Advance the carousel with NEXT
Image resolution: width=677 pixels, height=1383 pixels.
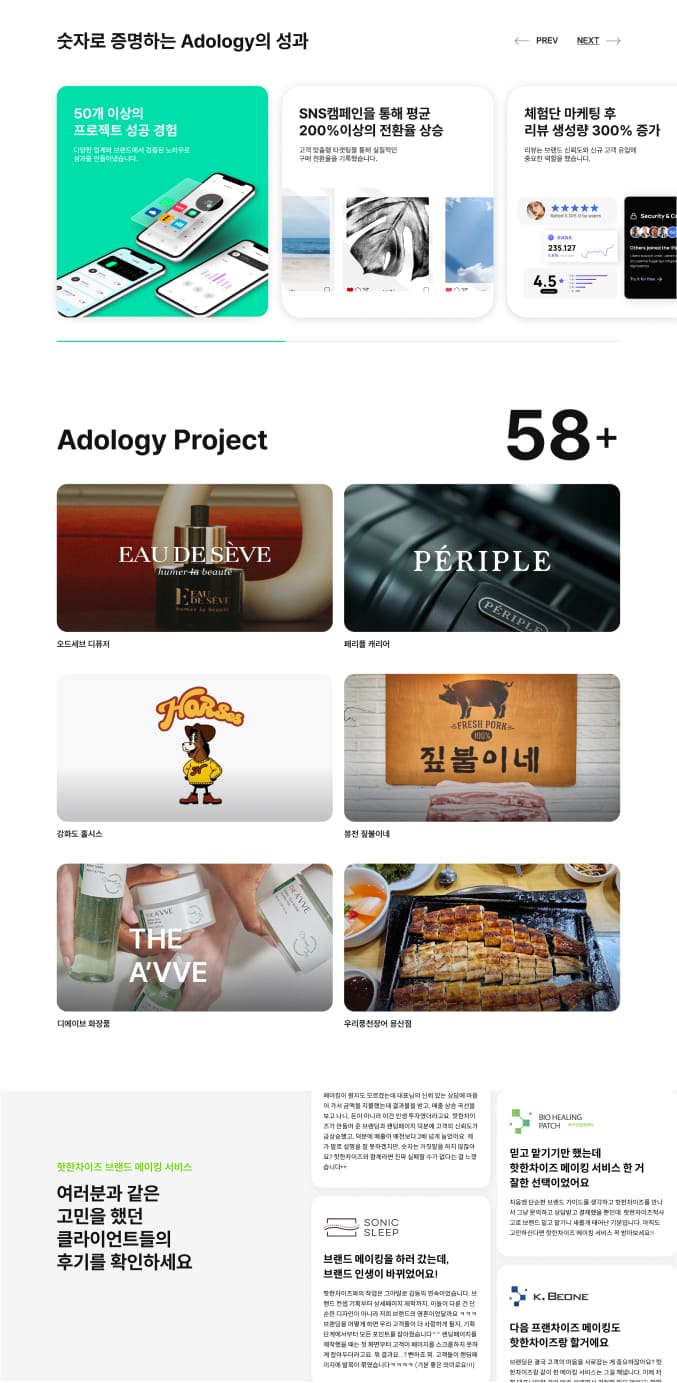(x=598, y=41)
